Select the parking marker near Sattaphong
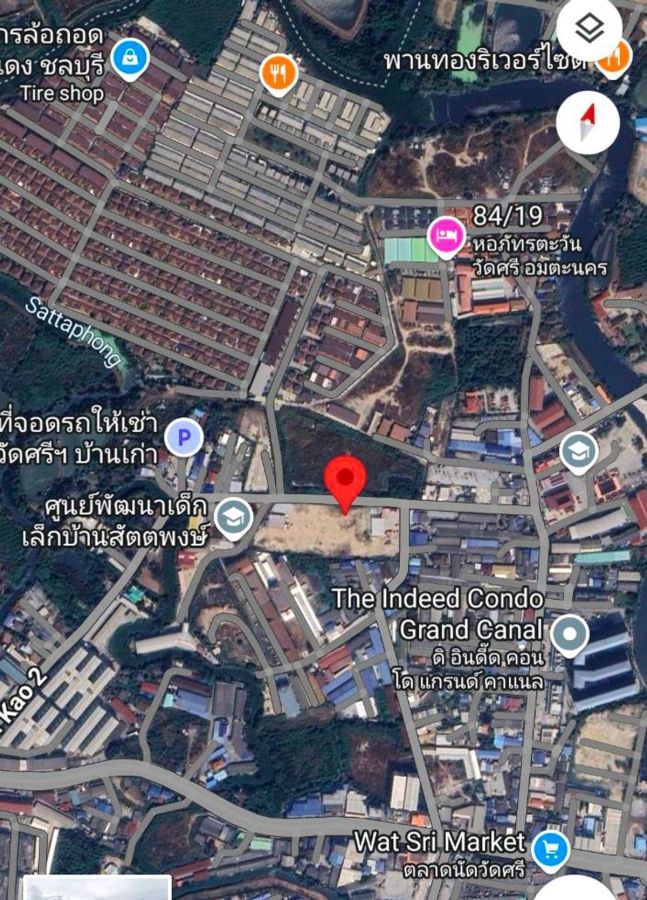Viewport: 647px width, 900px height. tap(183, 436)
